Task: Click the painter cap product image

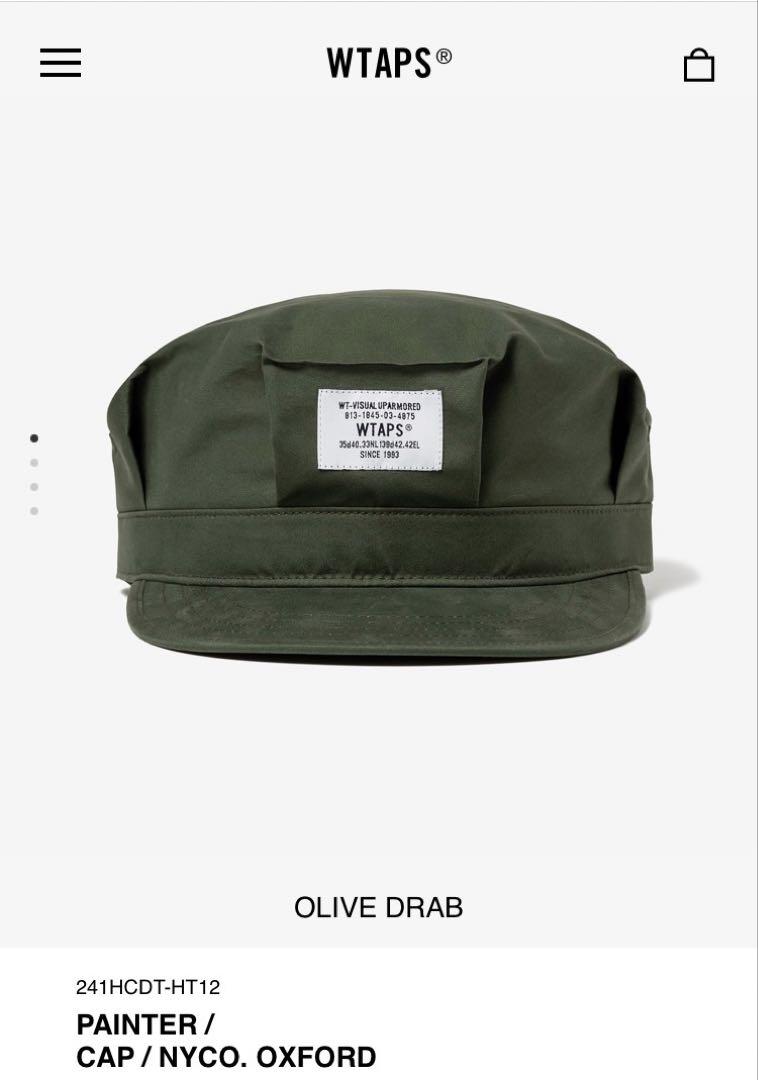Action: (379, 470)
